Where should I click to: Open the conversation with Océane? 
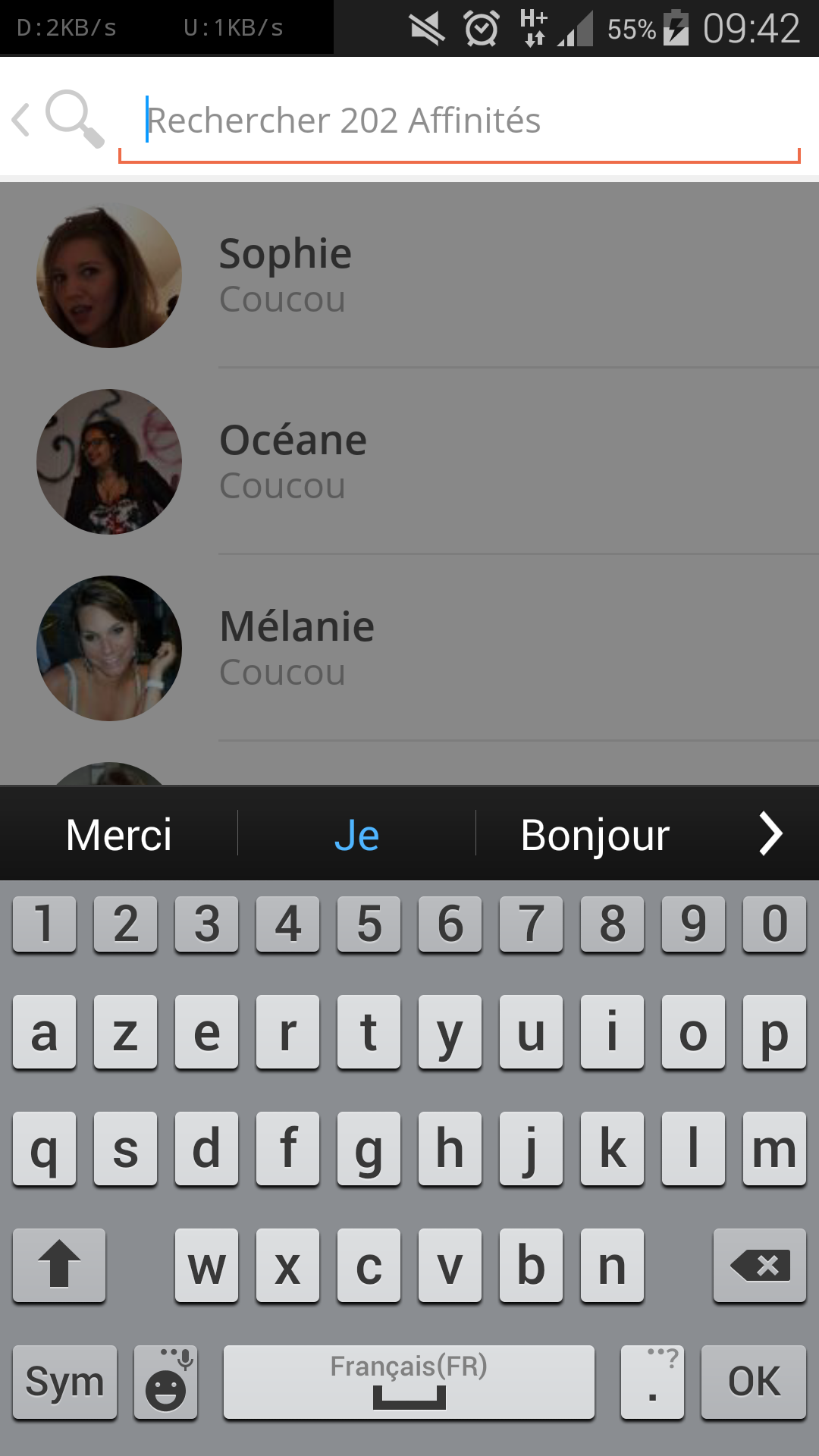point(409,461)
